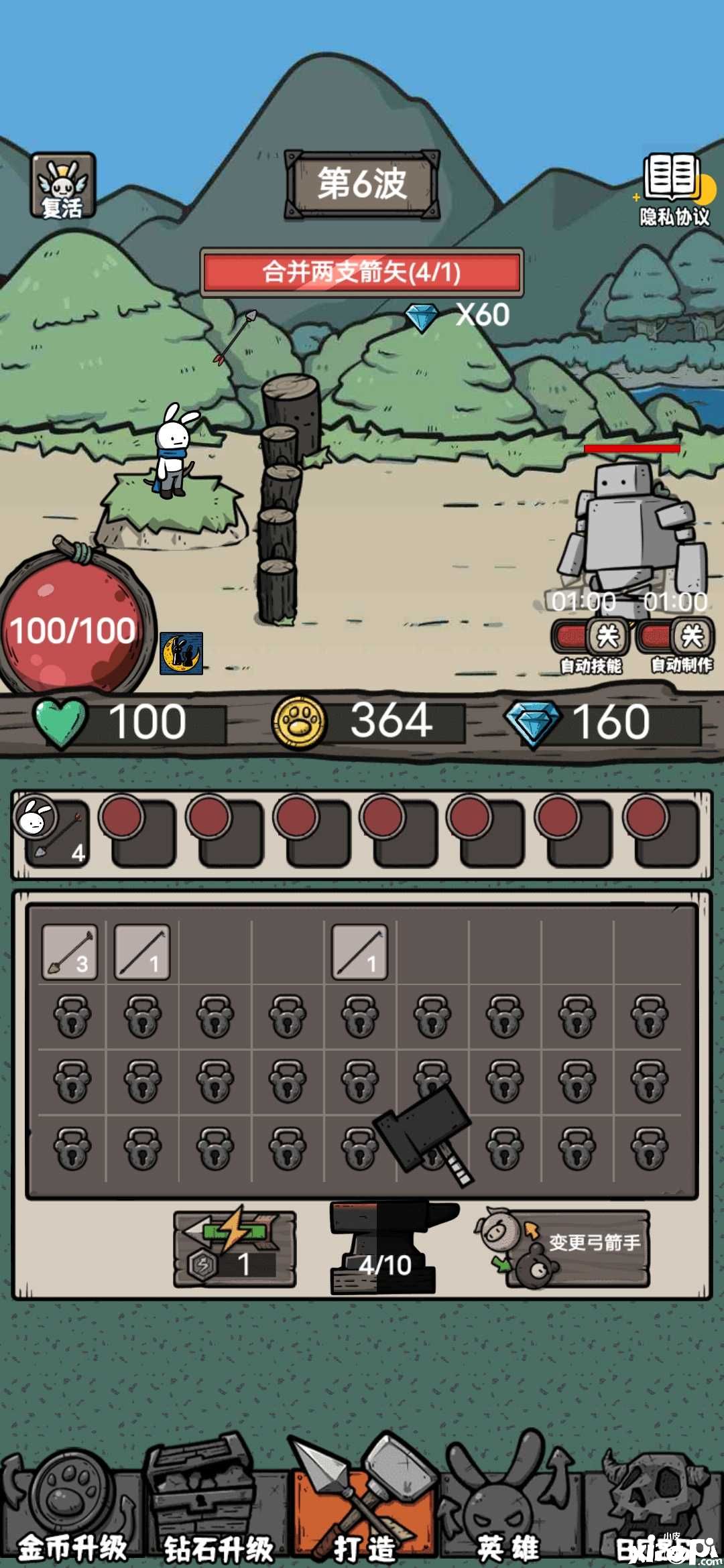Viewport: 724px width, 1568px height.
Task: Tap the moon skill icon
Action: pos(182,653)
